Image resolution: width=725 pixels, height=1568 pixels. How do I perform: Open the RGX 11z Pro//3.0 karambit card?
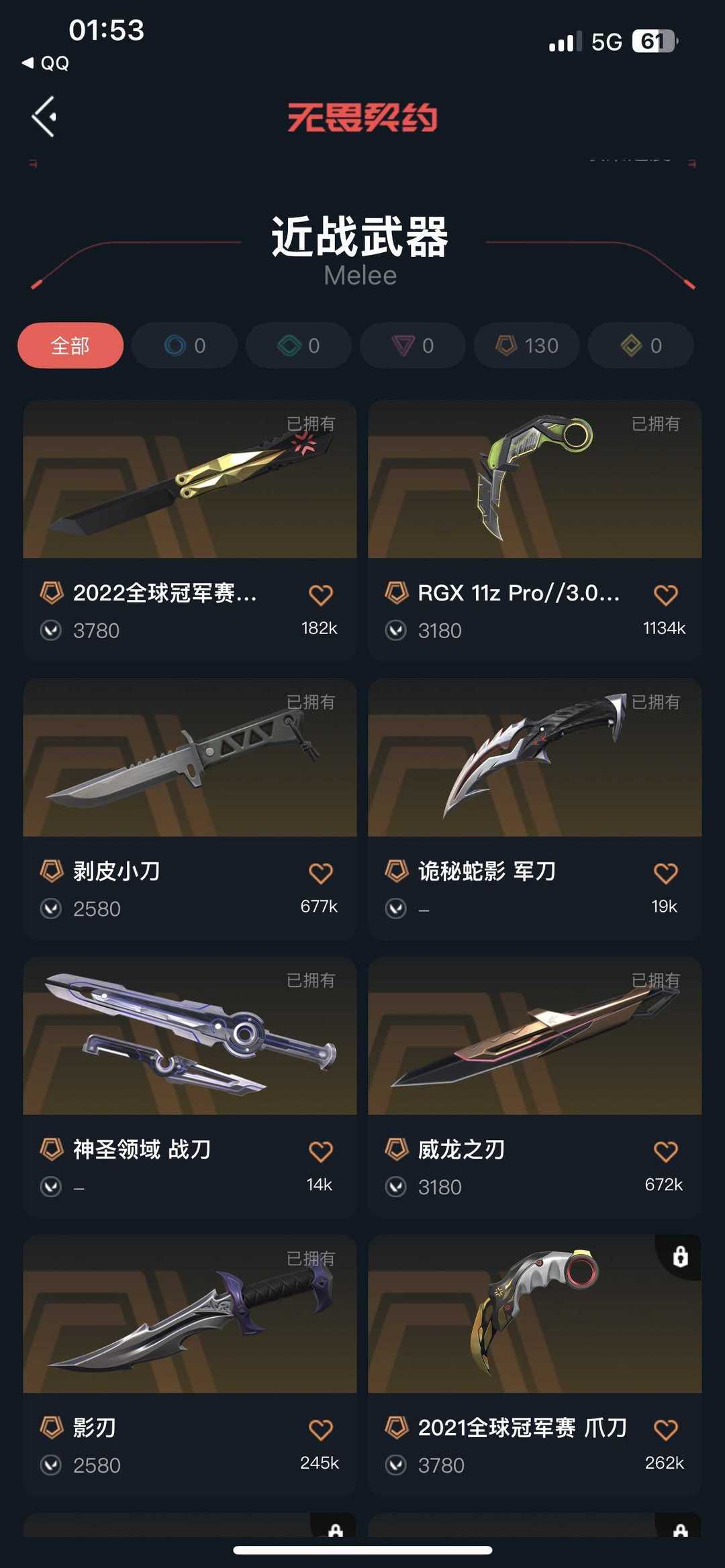[535, 480]
